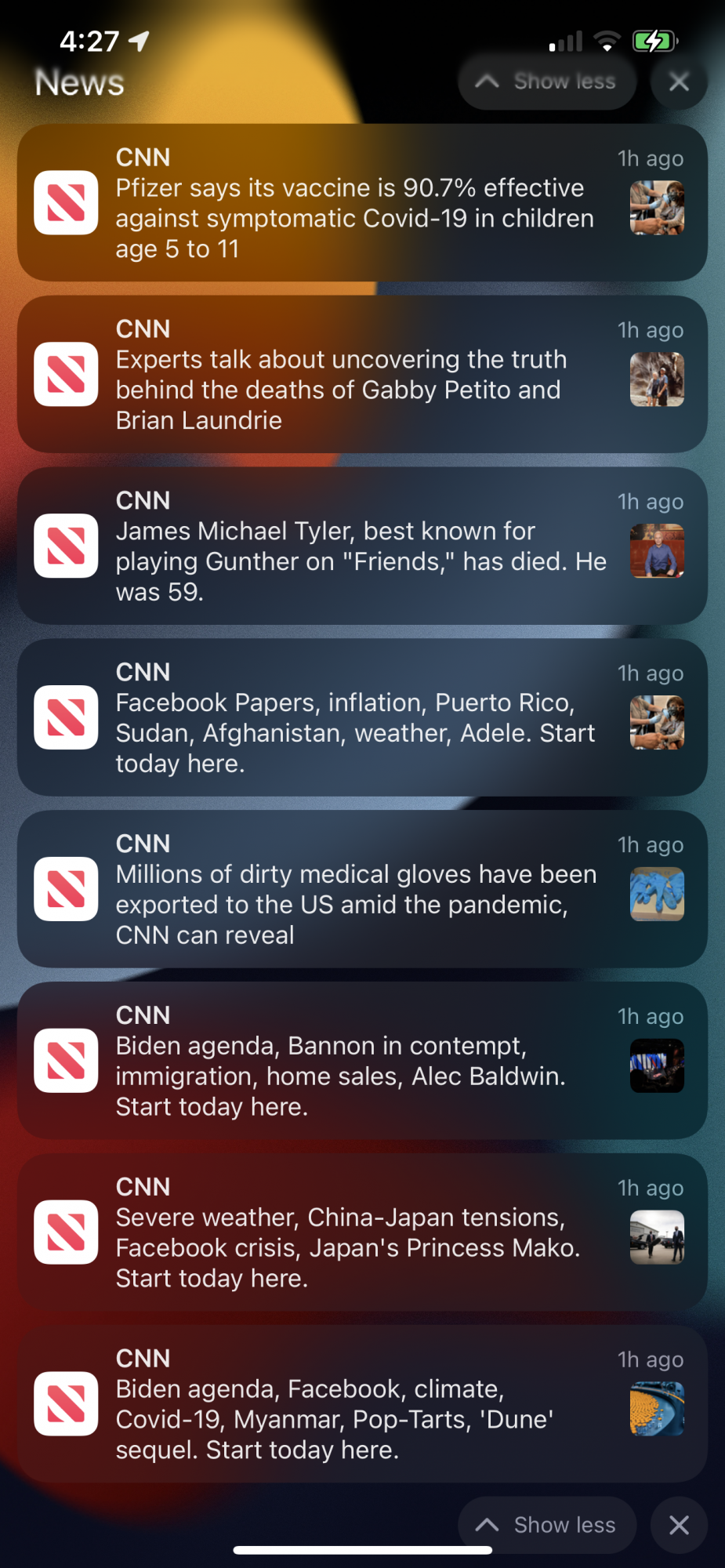Open the Japan's Princess Mako briefing notification

tap(362, 1232)
